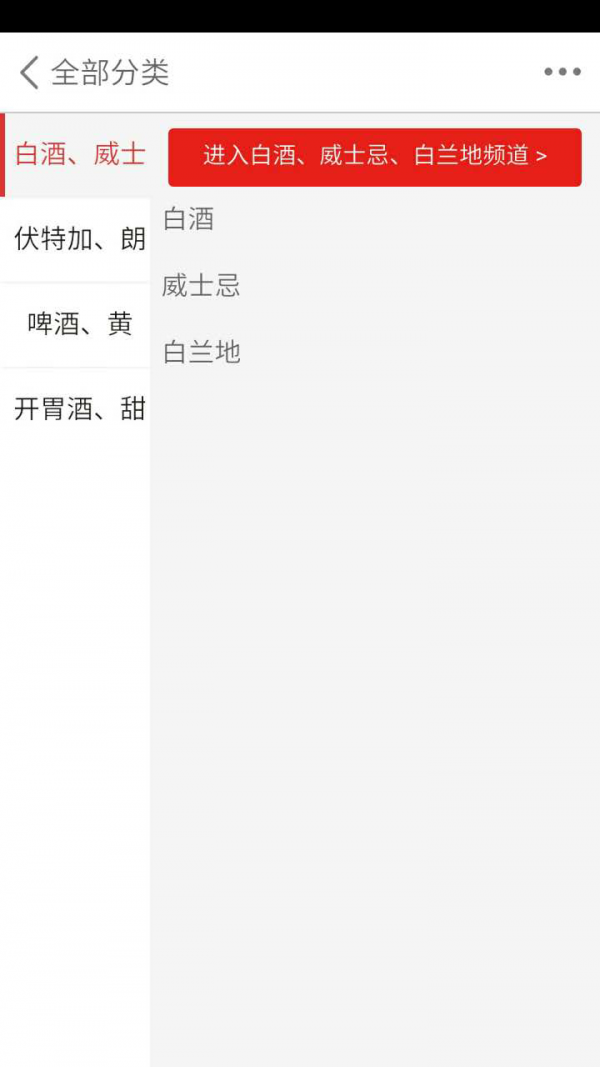Screen dimensions: 600x1067
Task: Switch to the 开胃酒、甜 category
Action: tap(78, 410)
